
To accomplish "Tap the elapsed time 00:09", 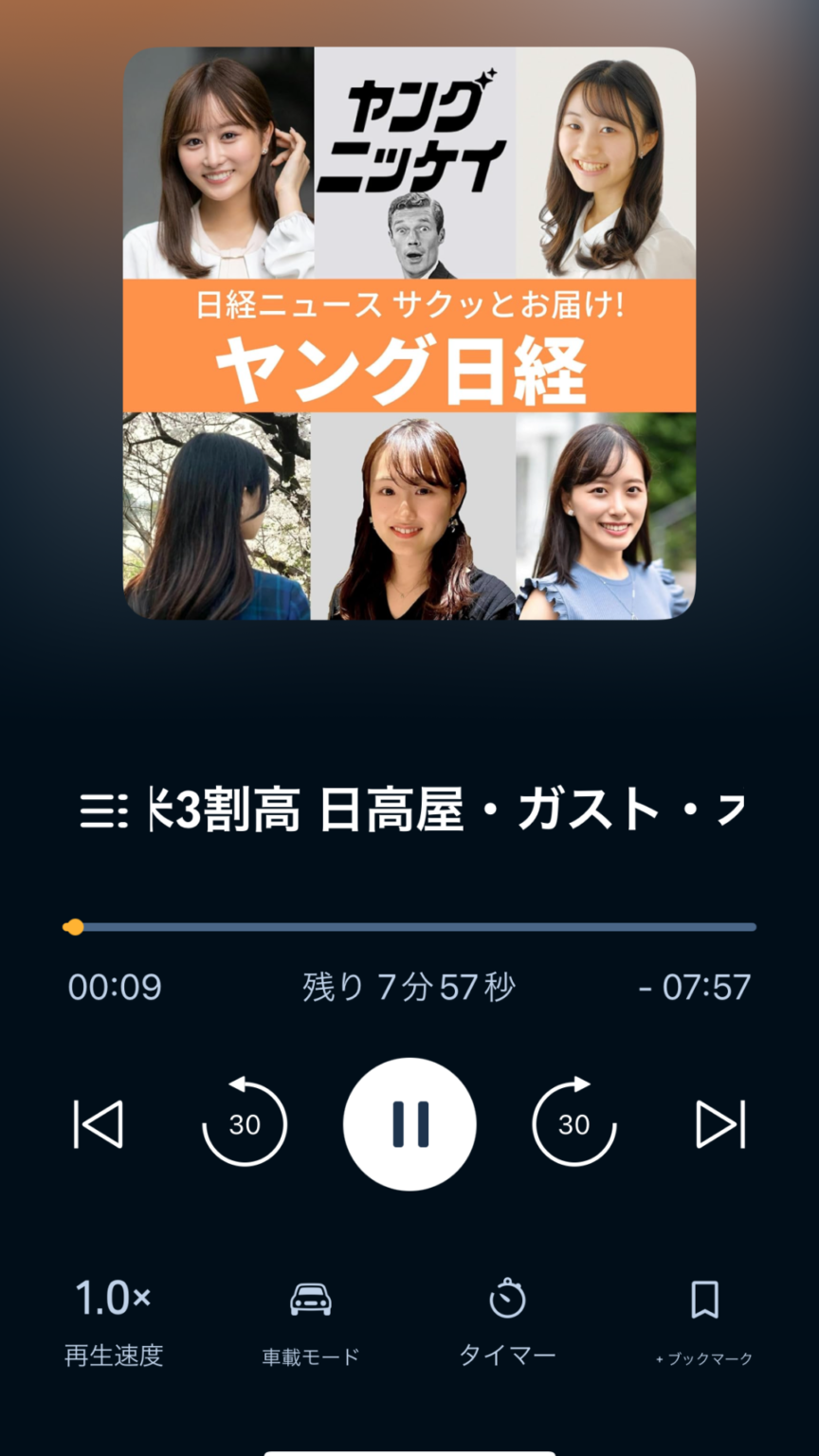I will point(116,987).
